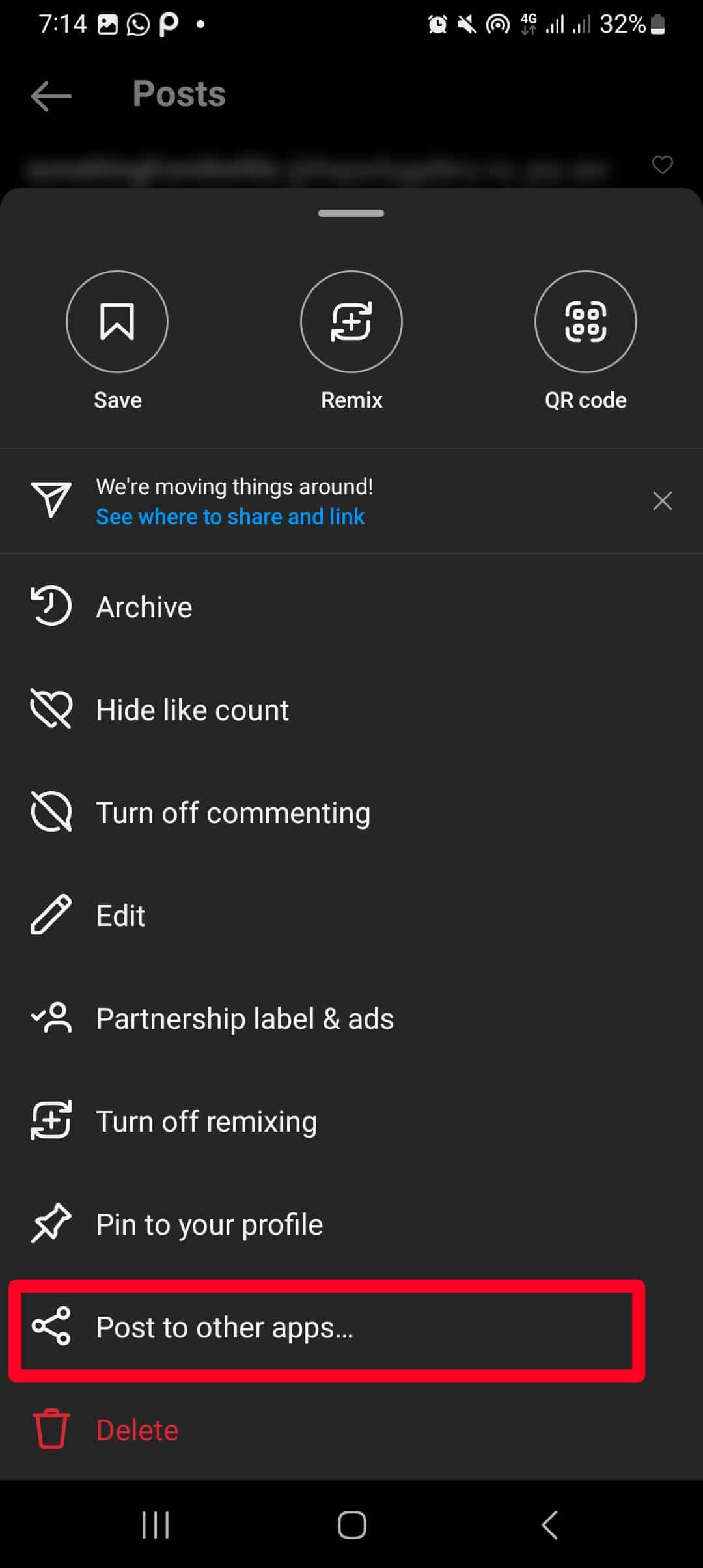Screen dimensions: 703x1568
Task: Tap the back arrow on the Posts screen
Action: pos(51,95)
